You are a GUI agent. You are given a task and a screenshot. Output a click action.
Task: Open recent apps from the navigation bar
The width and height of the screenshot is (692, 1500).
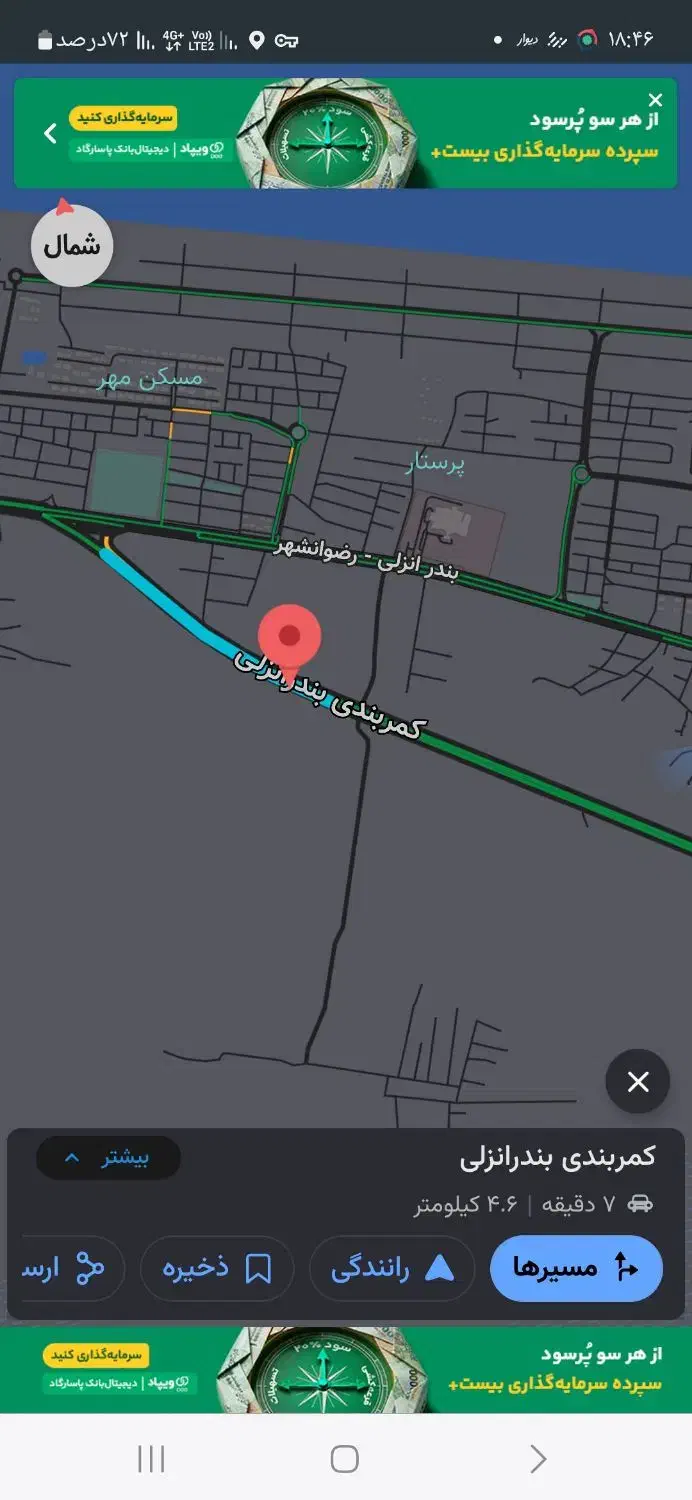pos(151,1459)
